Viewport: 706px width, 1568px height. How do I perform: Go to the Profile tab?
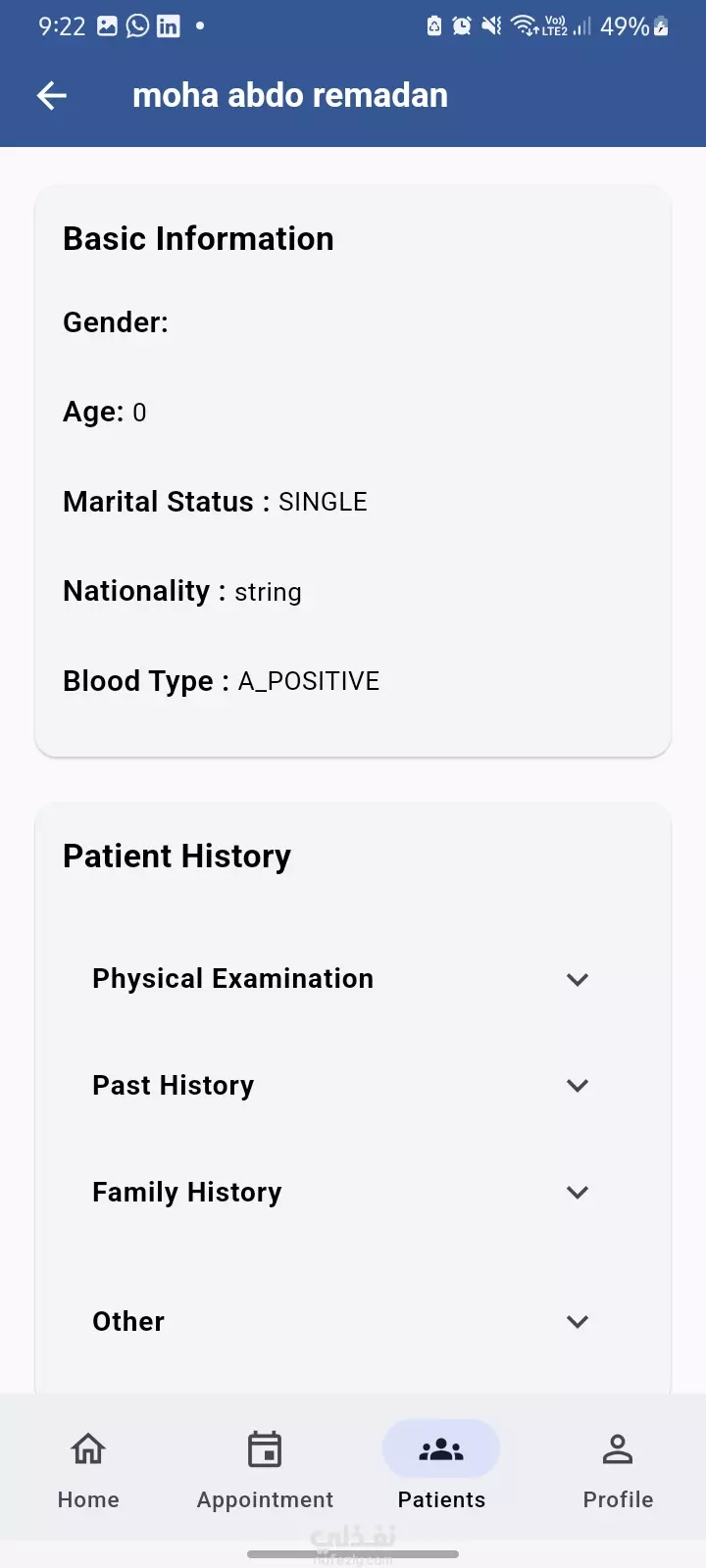click(618, 1468)
